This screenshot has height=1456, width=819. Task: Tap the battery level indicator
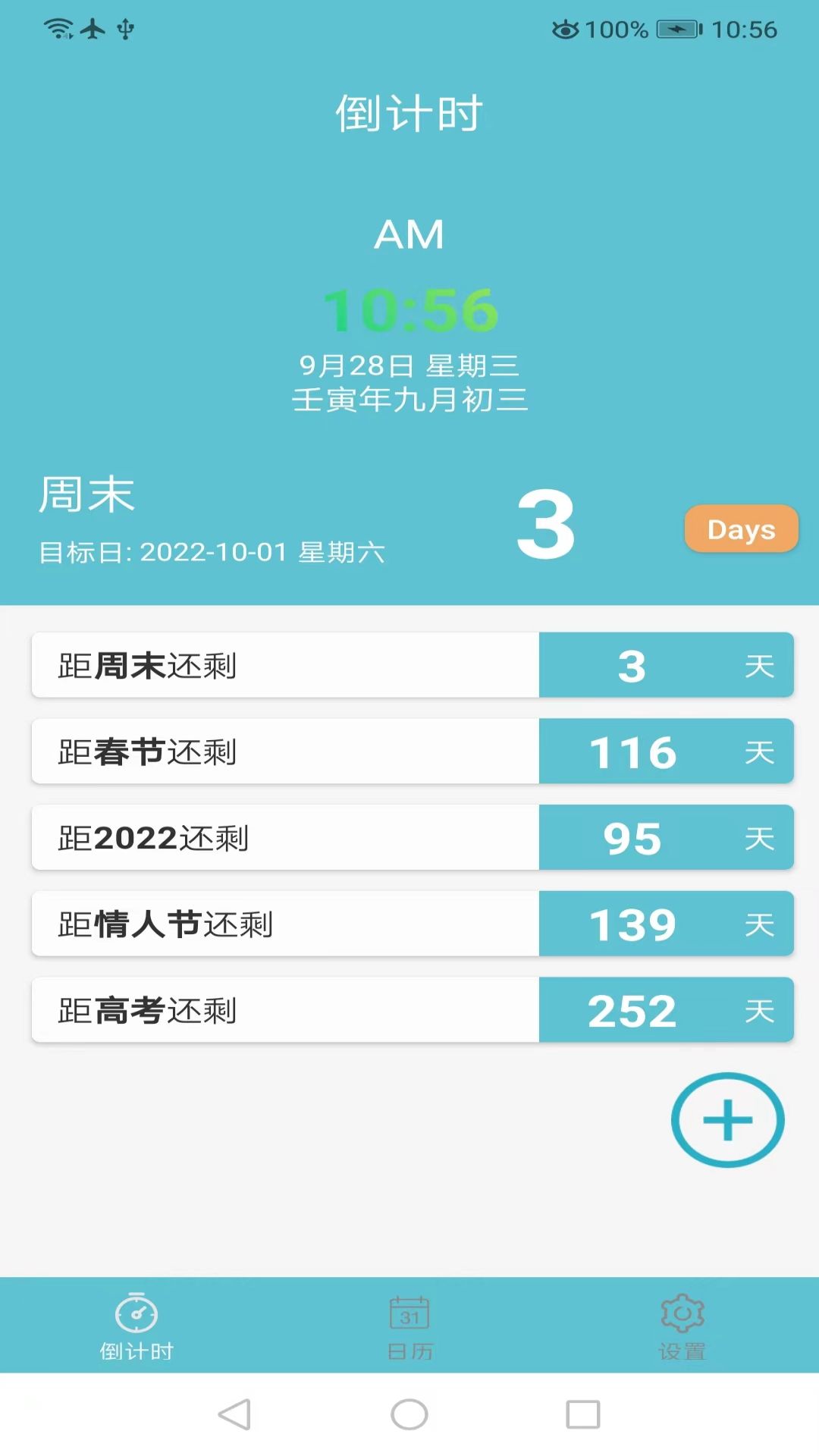pos(677,30)
